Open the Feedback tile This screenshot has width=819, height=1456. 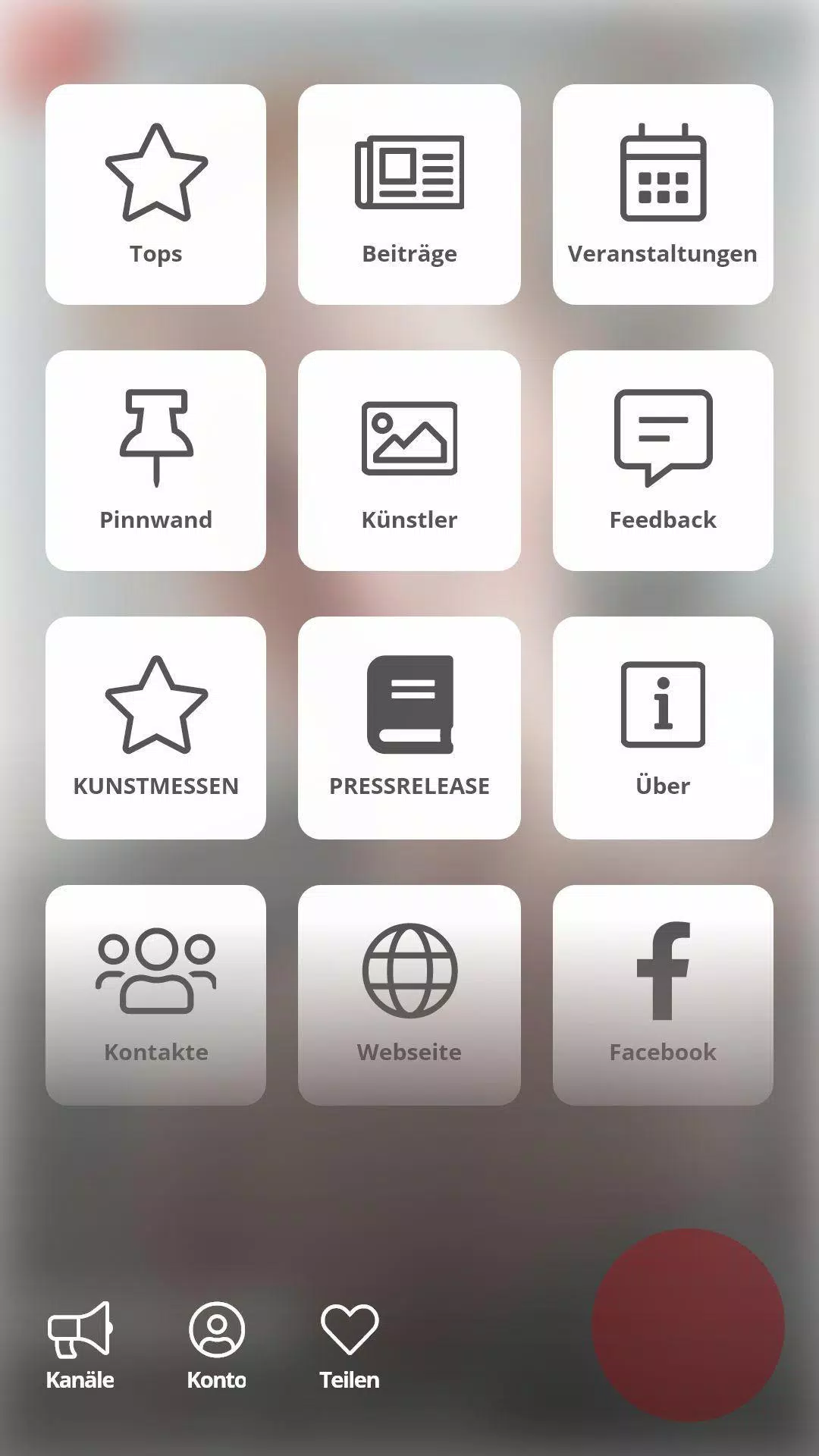pyautogui.click(x=662, y=460)
